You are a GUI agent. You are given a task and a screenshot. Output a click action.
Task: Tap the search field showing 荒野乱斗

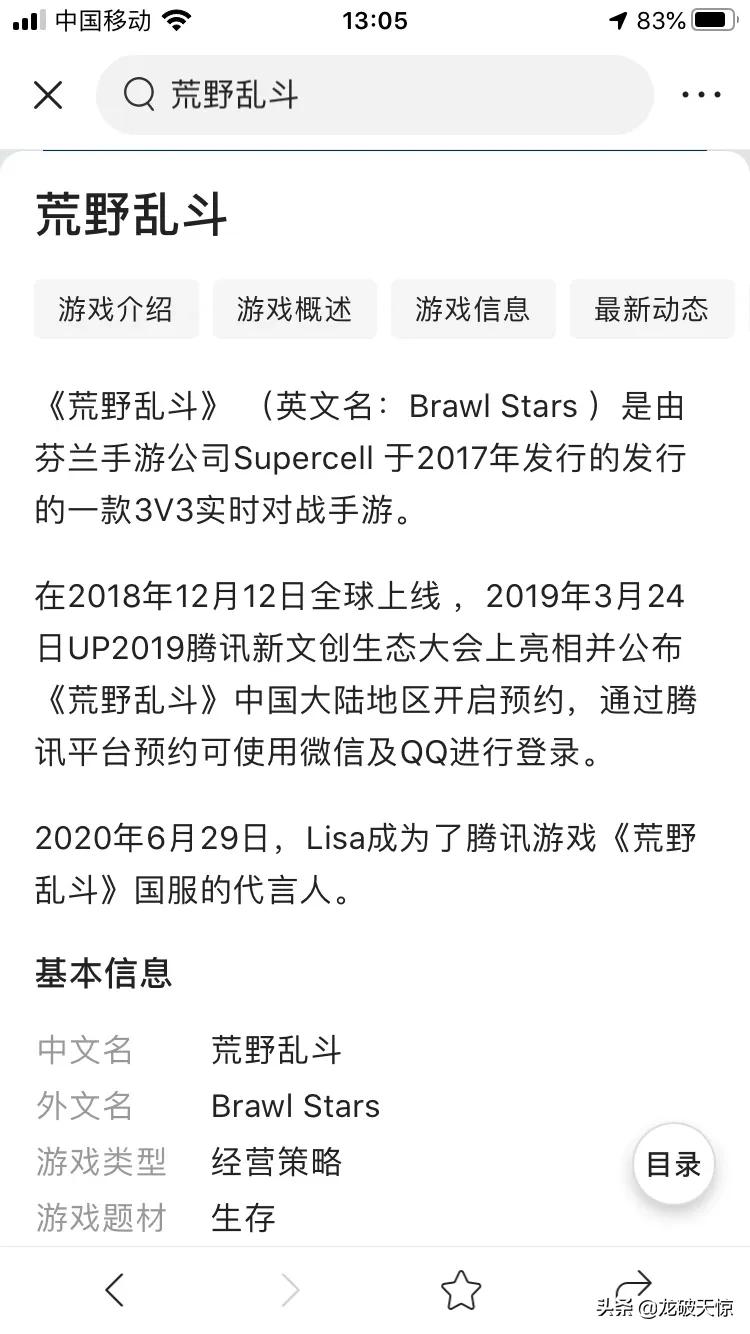coord(375,95)
